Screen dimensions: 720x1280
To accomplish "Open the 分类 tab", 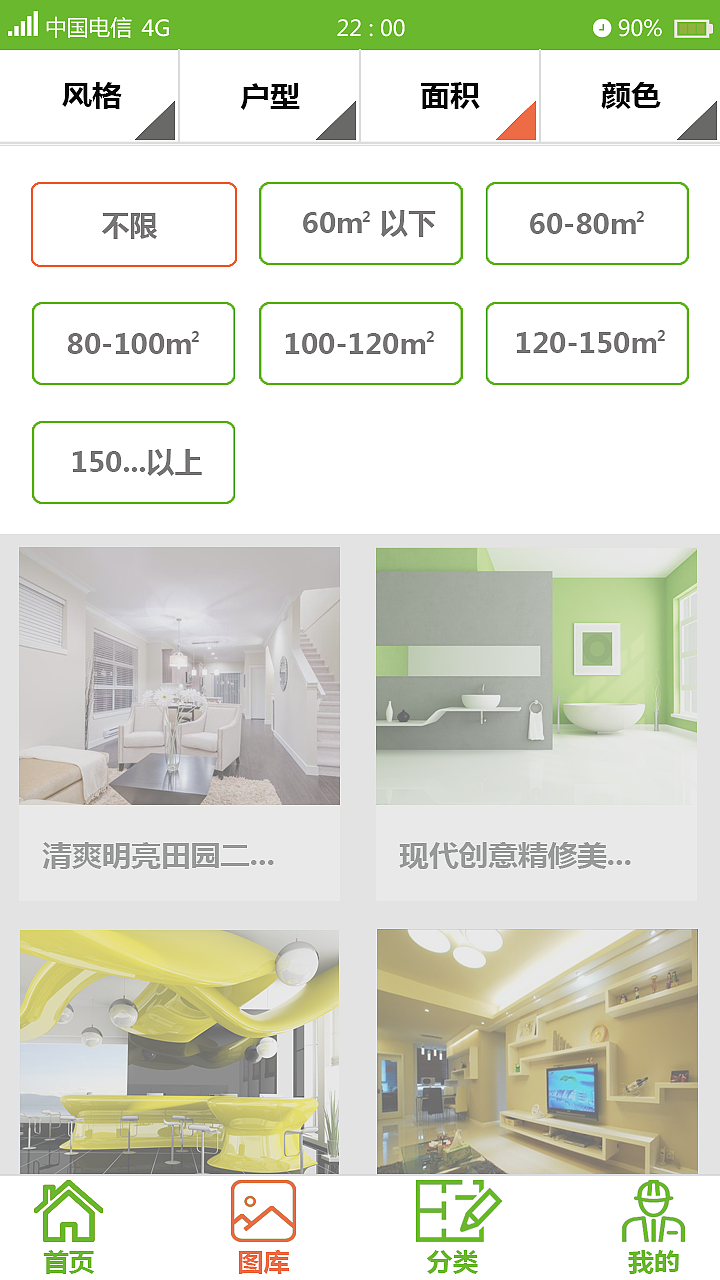I will click(455, 1228).
